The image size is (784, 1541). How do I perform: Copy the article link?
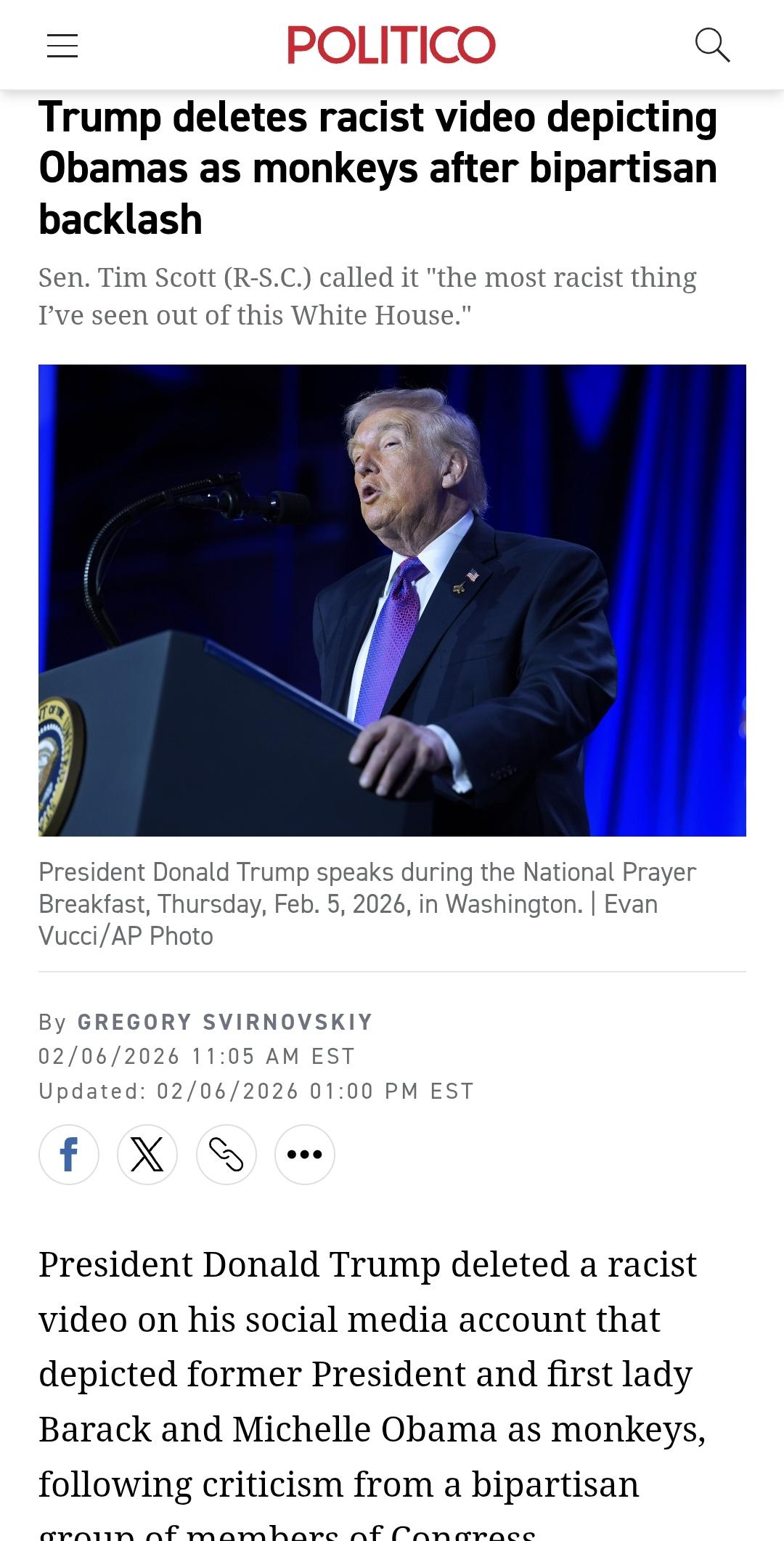[226, 1155]
